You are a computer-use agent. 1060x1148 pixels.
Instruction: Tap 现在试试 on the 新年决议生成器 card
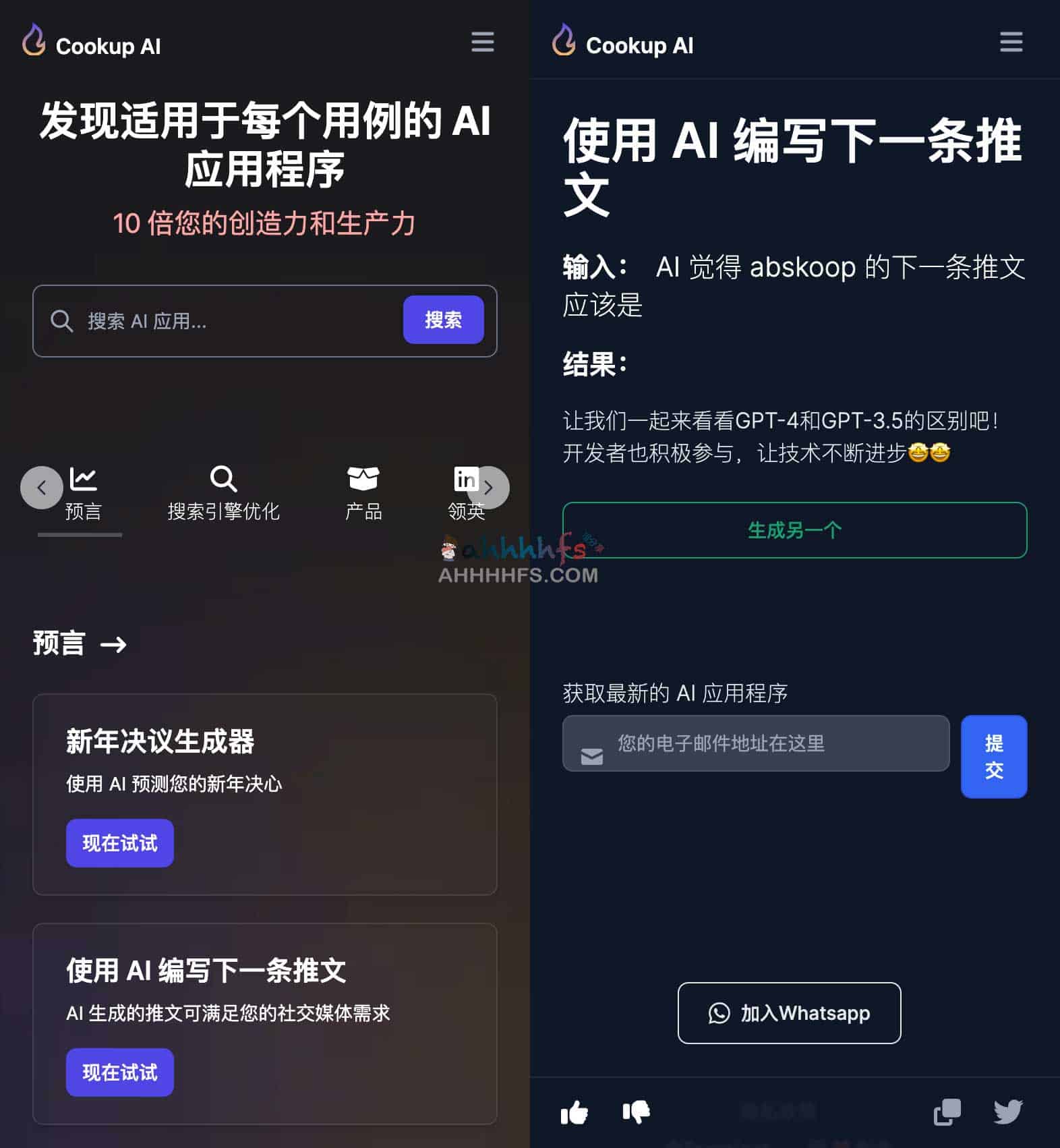120,843
